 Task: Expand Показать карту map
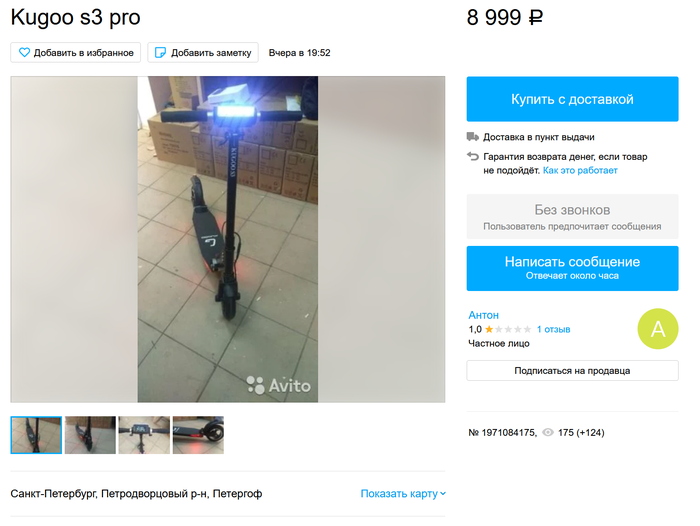tap(403, 494)
